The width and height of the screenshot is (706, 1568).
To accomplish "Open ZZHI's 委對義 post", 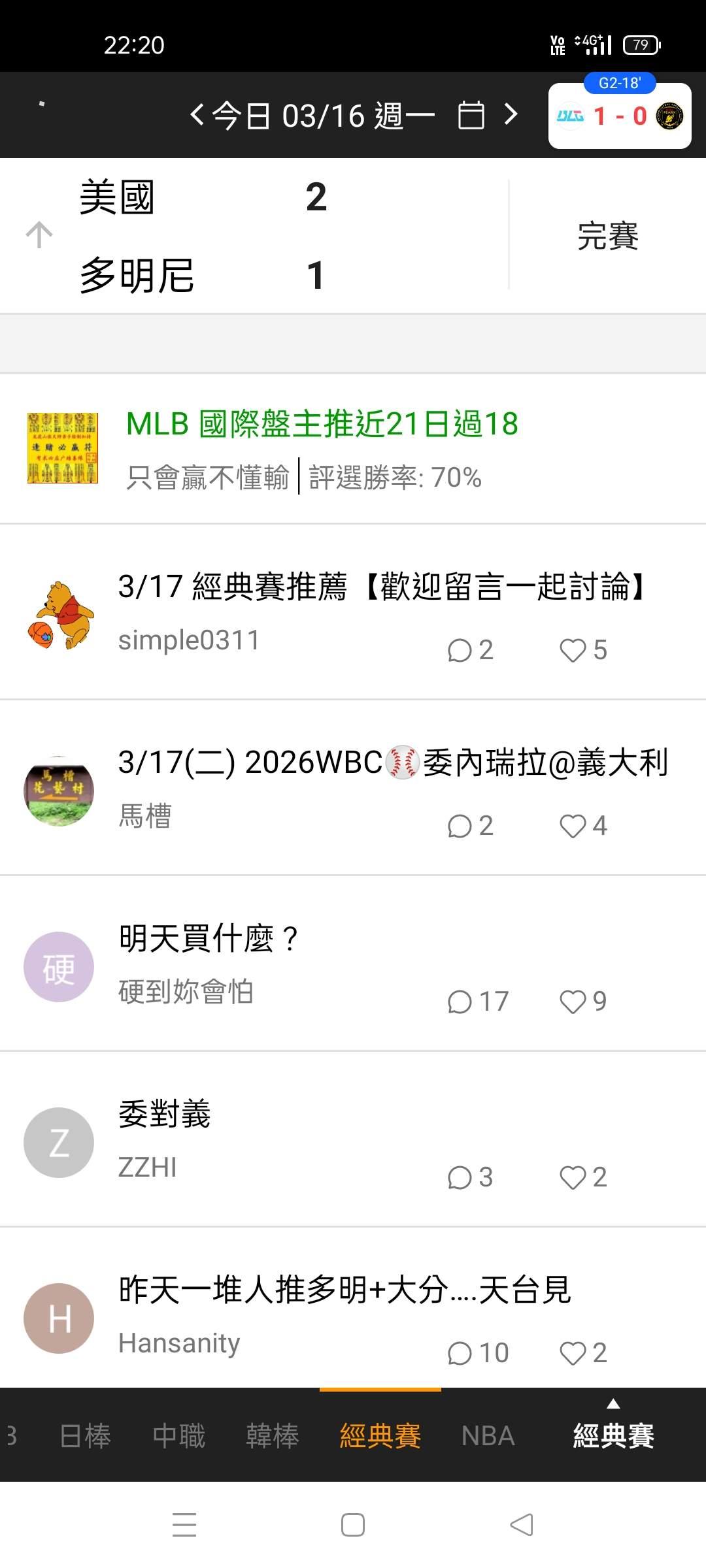I will tap(165, 1114).
